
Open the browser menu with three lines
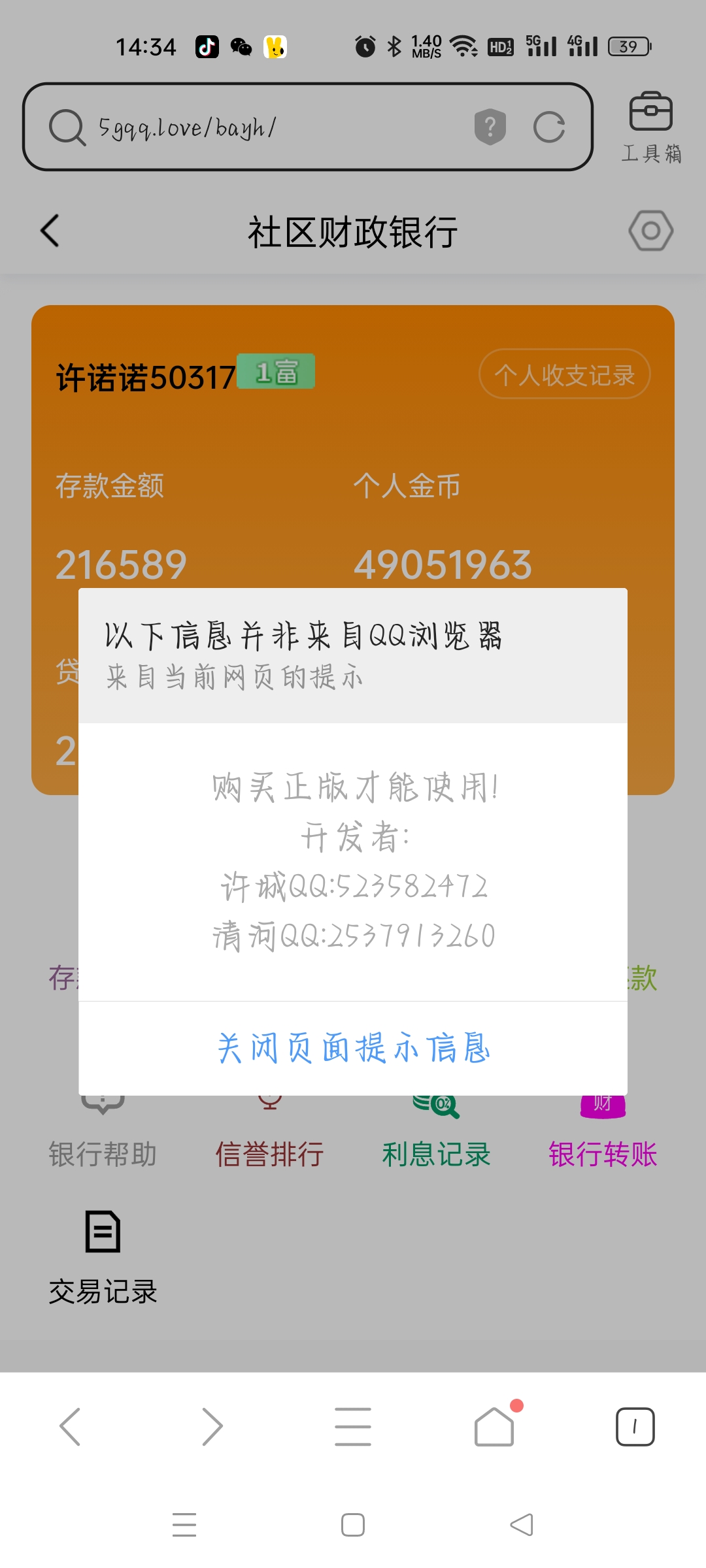pos(353,1426)
